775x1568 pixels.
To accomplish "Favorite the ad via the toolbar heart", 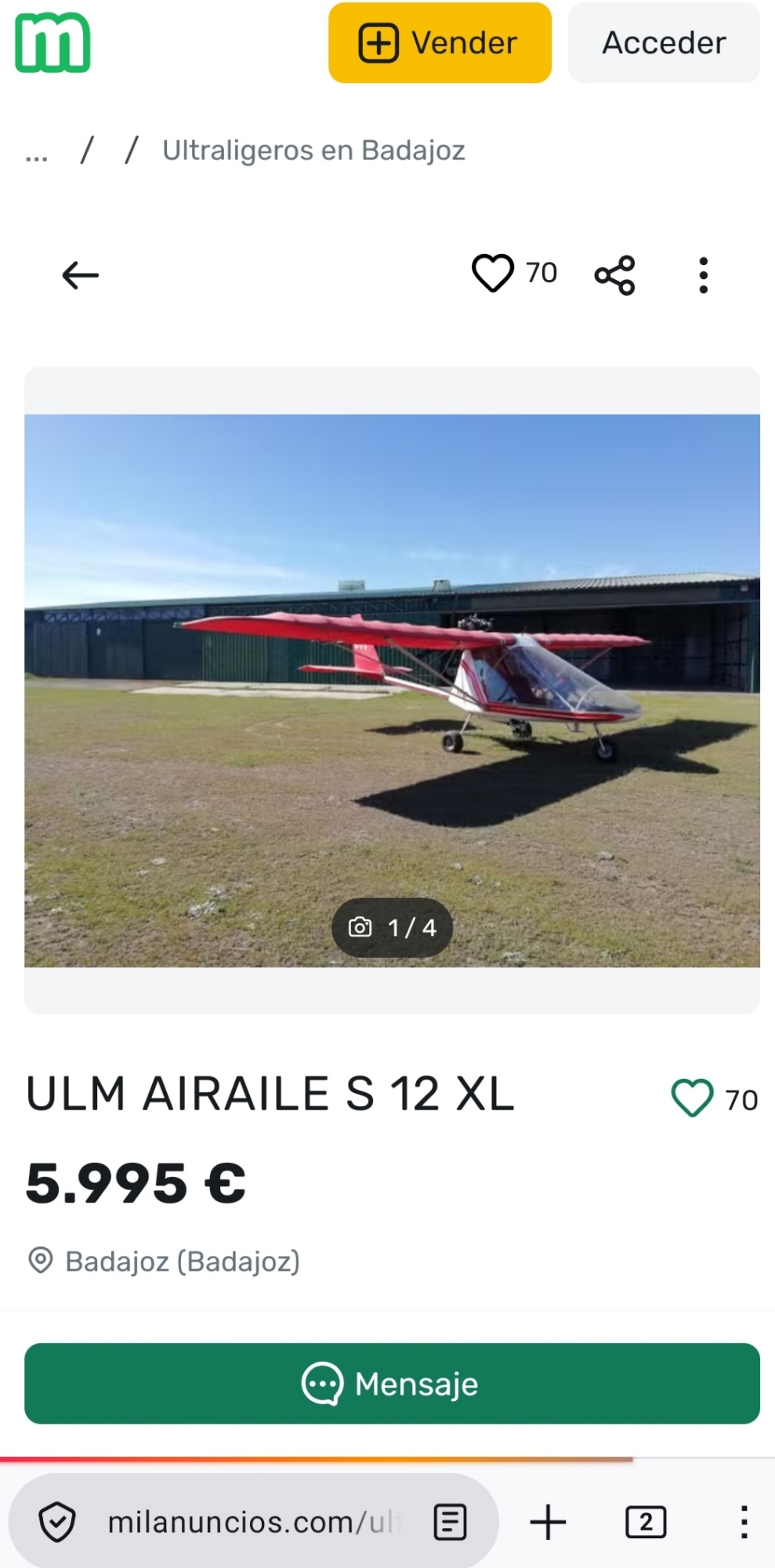I will point(493,274).
